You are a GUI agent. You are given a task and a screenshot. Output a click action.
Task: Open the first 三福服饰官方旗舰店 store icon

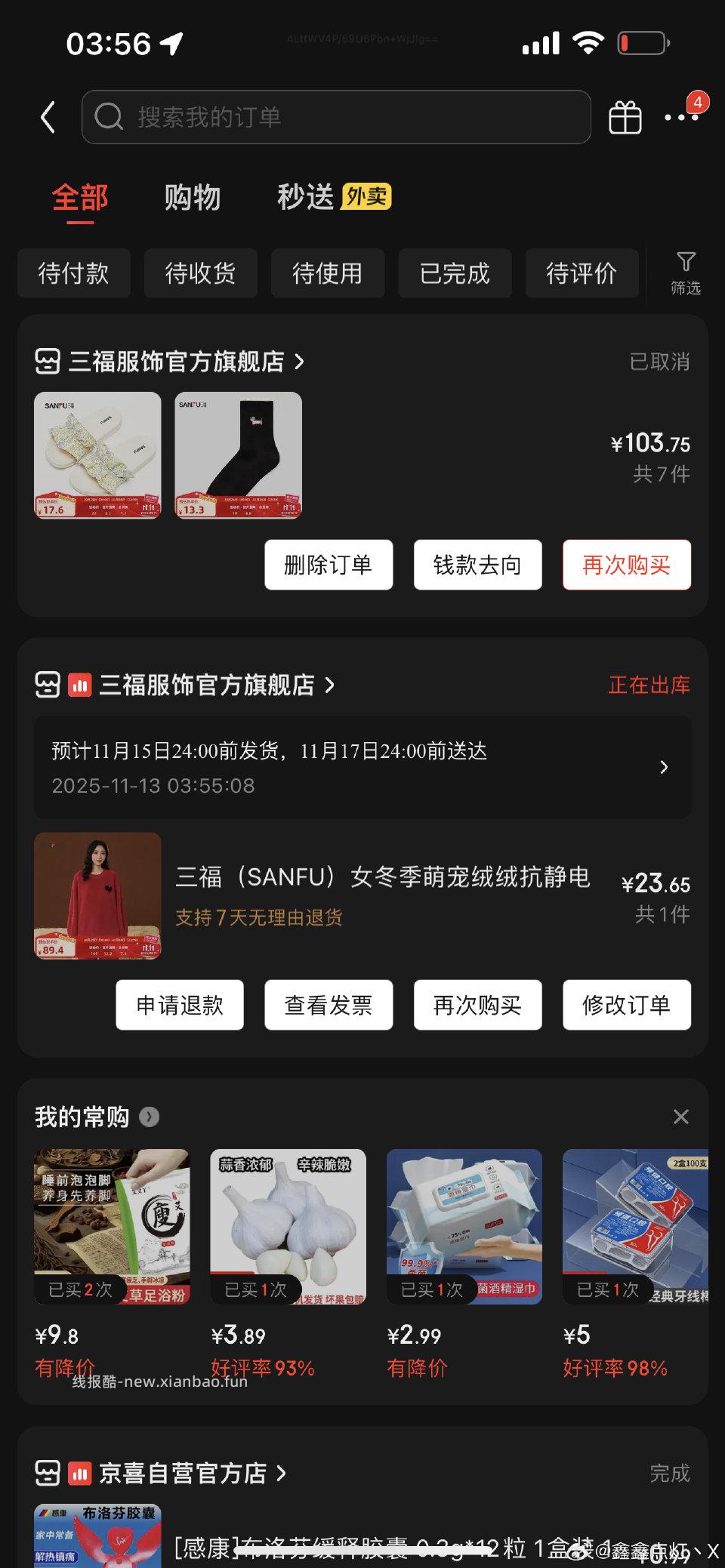pos(47,362)
